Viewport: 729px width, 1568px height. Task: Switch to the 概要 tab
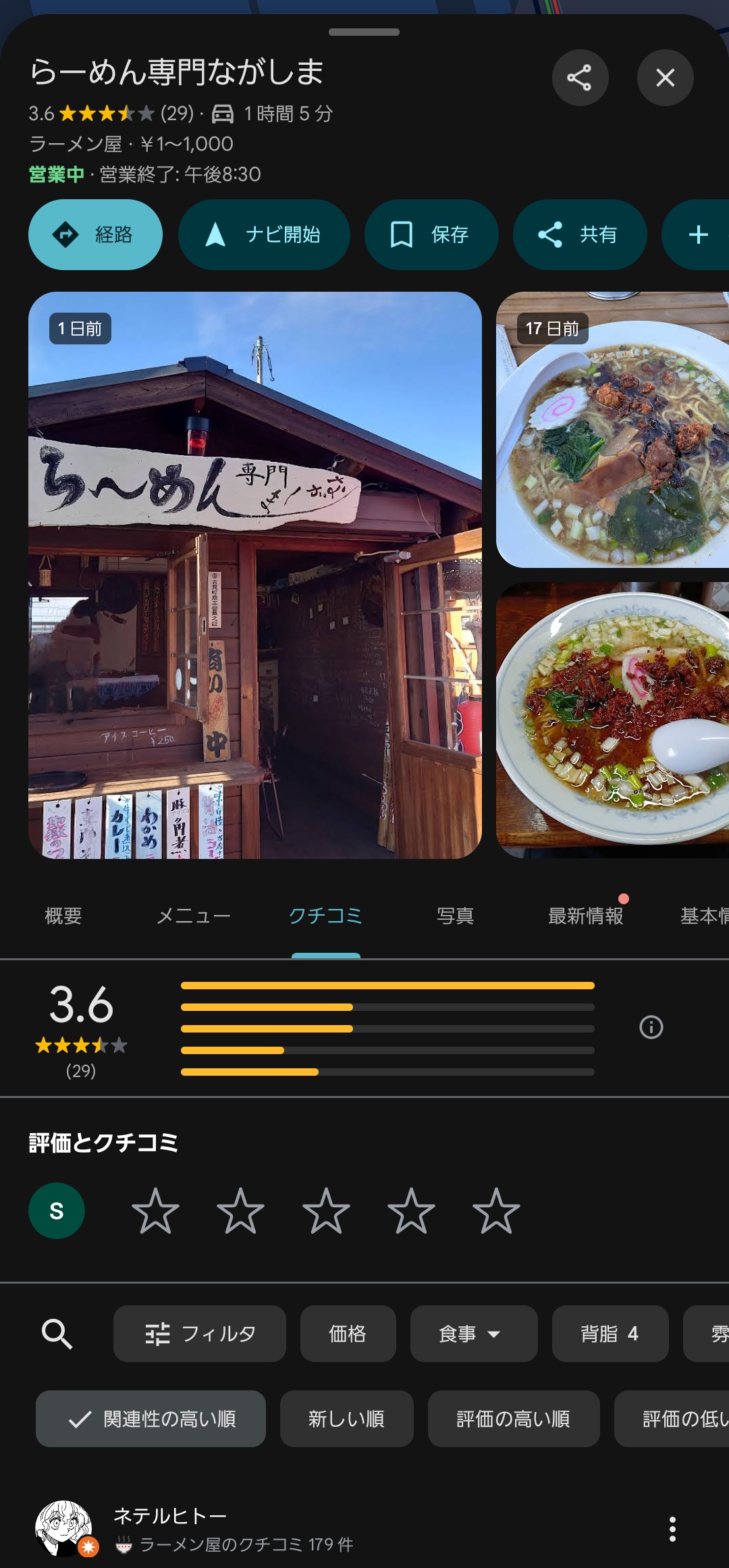coord(63,916)
